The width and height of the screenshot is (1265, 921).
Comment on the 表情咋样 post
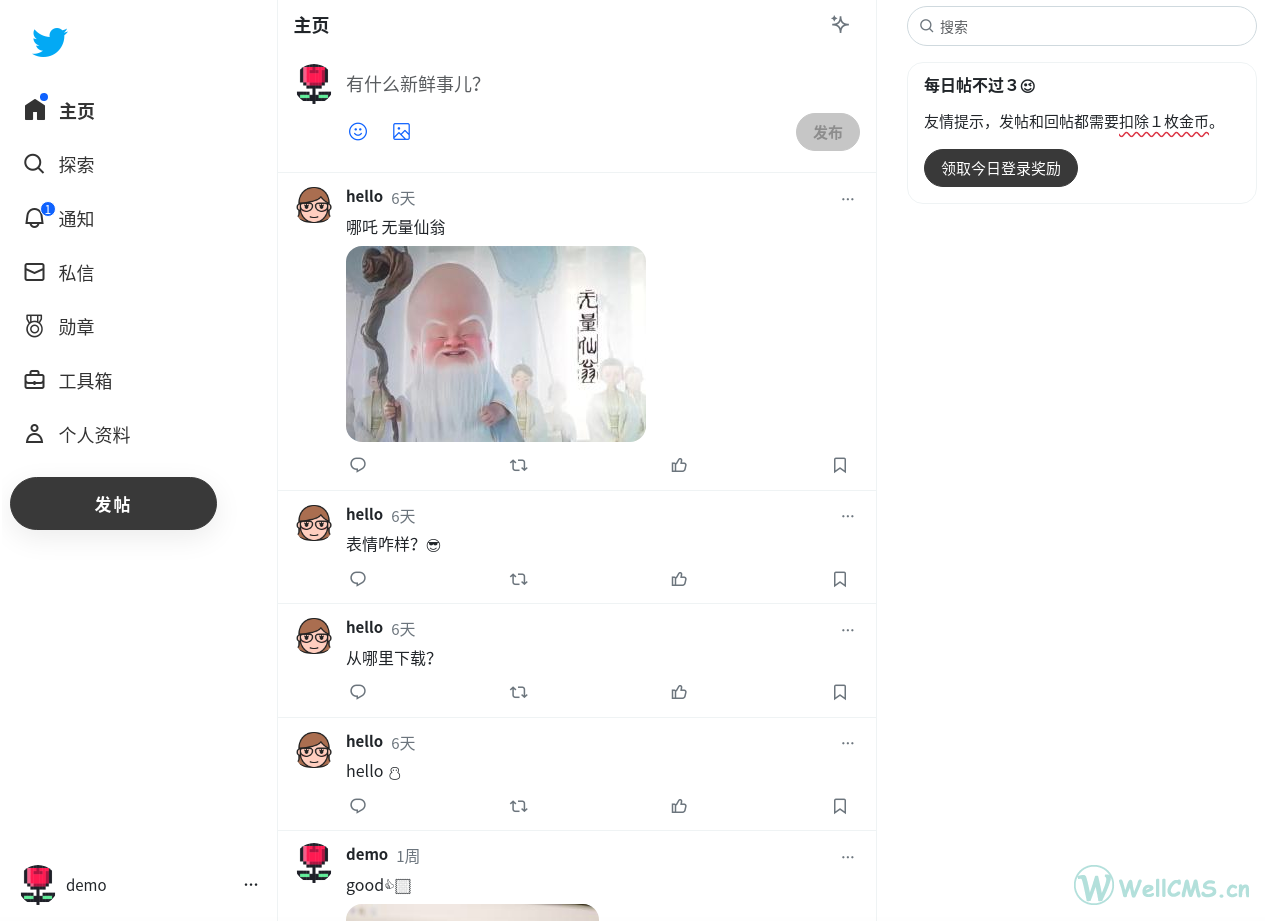[x=358, y=579]
